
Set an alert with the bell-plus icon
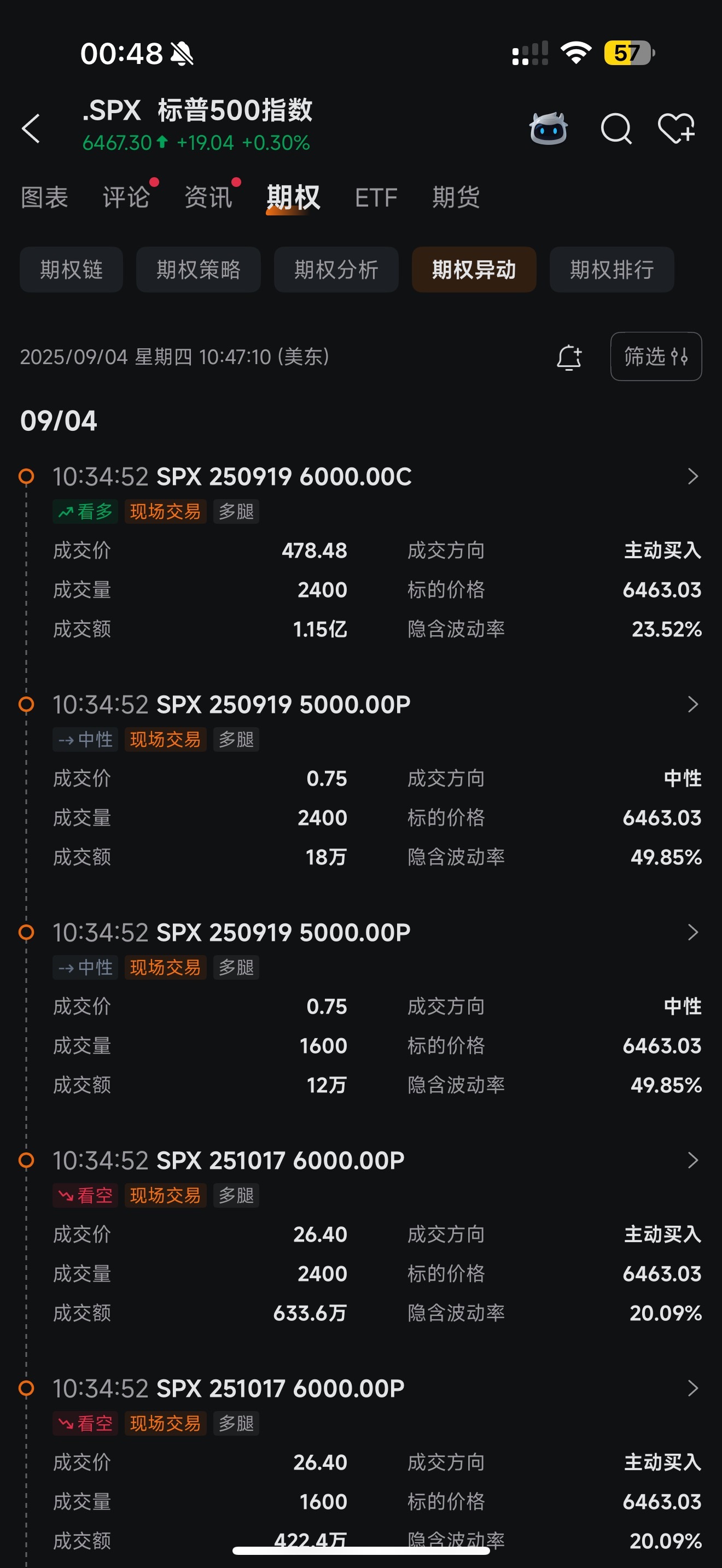click(x=570, y=356)
